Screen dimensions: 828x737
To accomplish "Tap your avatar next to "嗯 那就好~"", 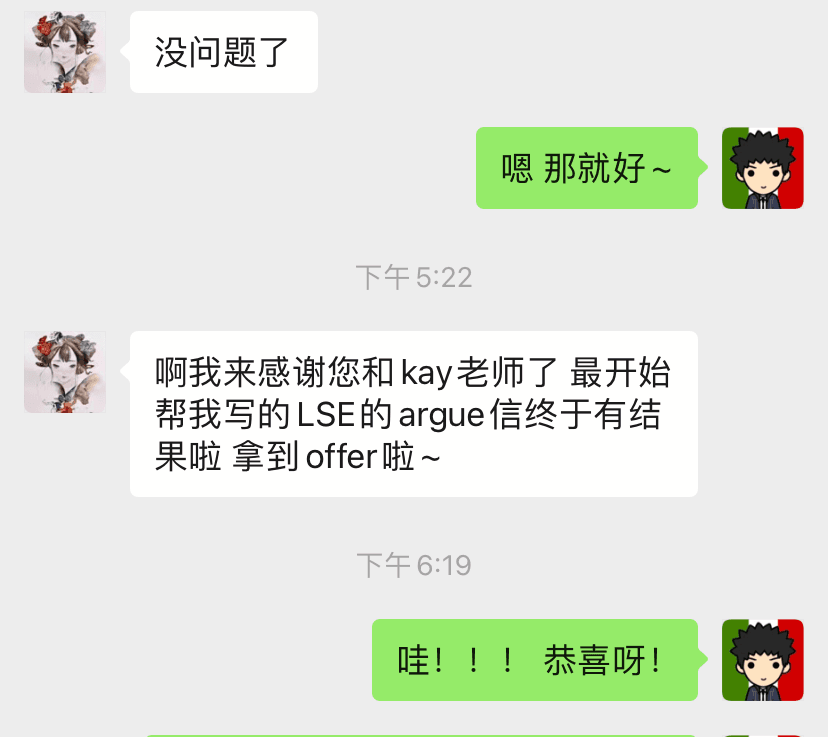I will click(x=762, y=168).
